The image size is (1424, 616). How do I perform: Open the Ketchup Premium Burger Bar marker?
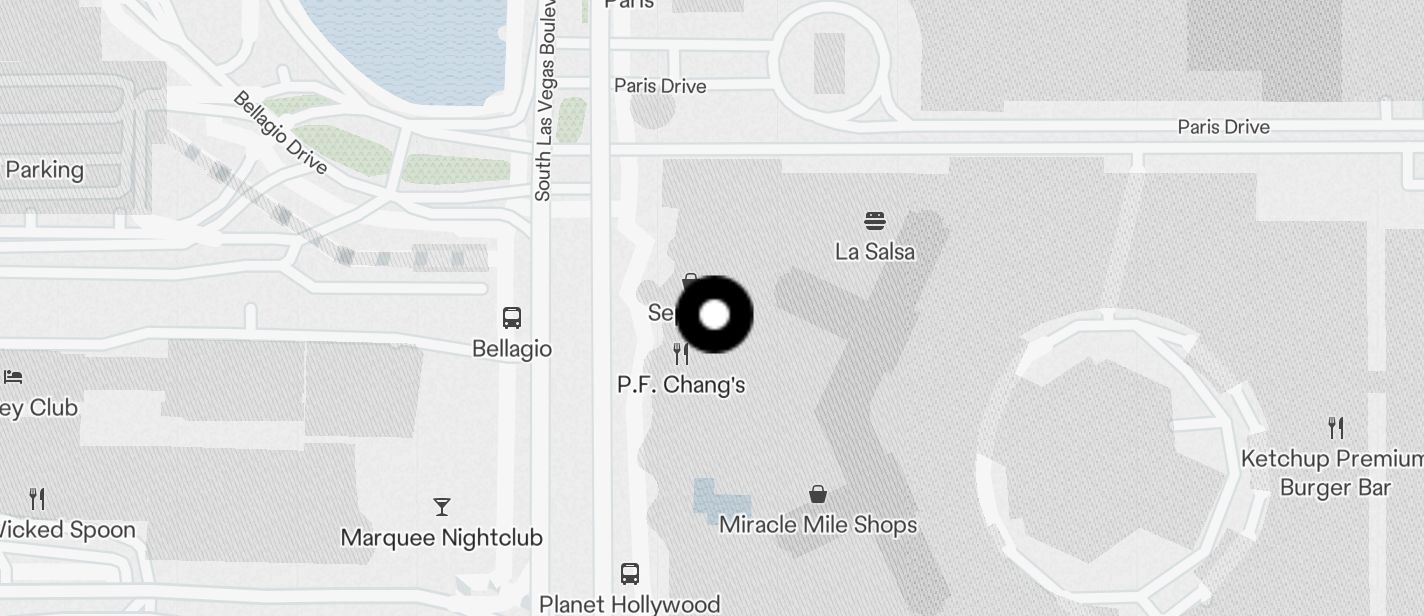(1336, 428)
